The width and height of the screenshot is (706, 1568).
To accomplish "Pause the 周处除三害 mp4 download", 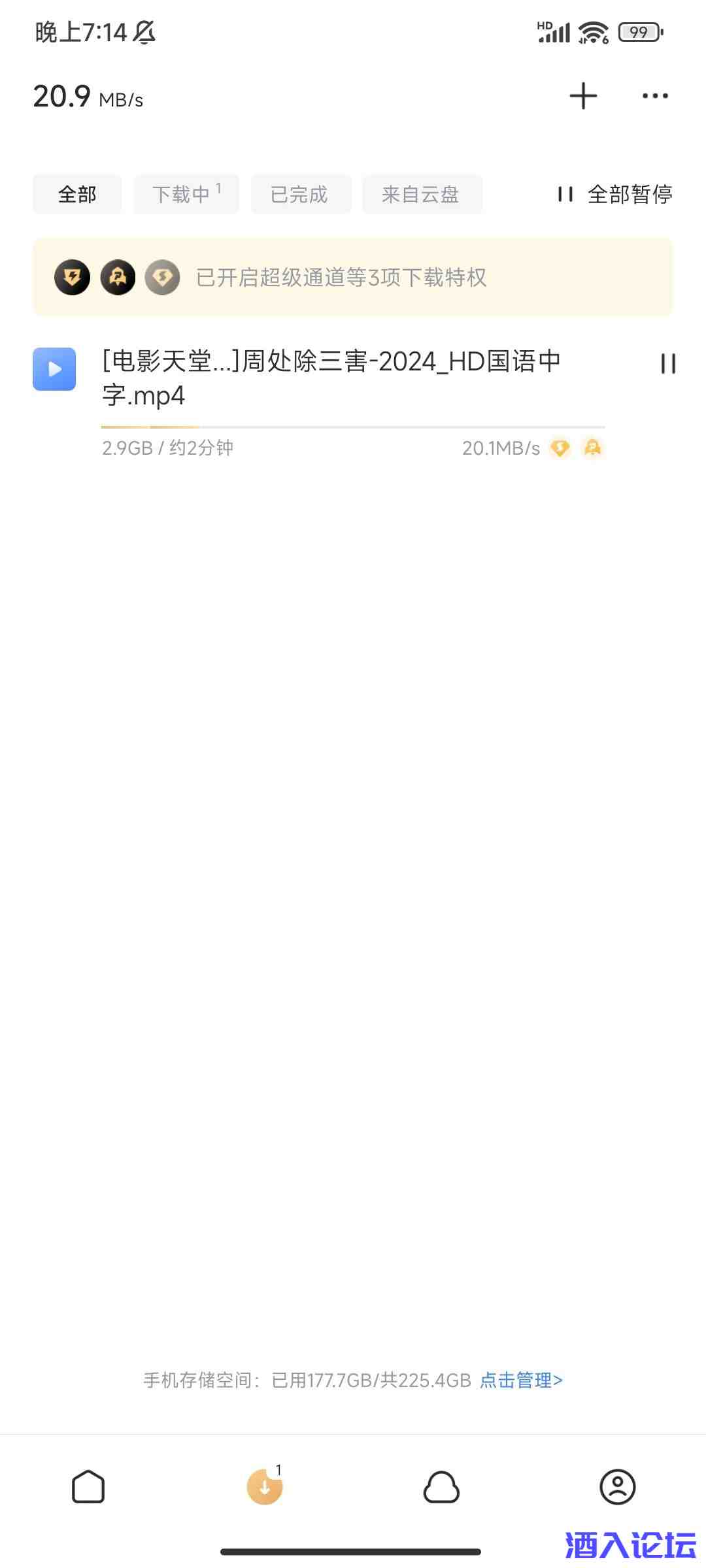I will tap(667, 364).
